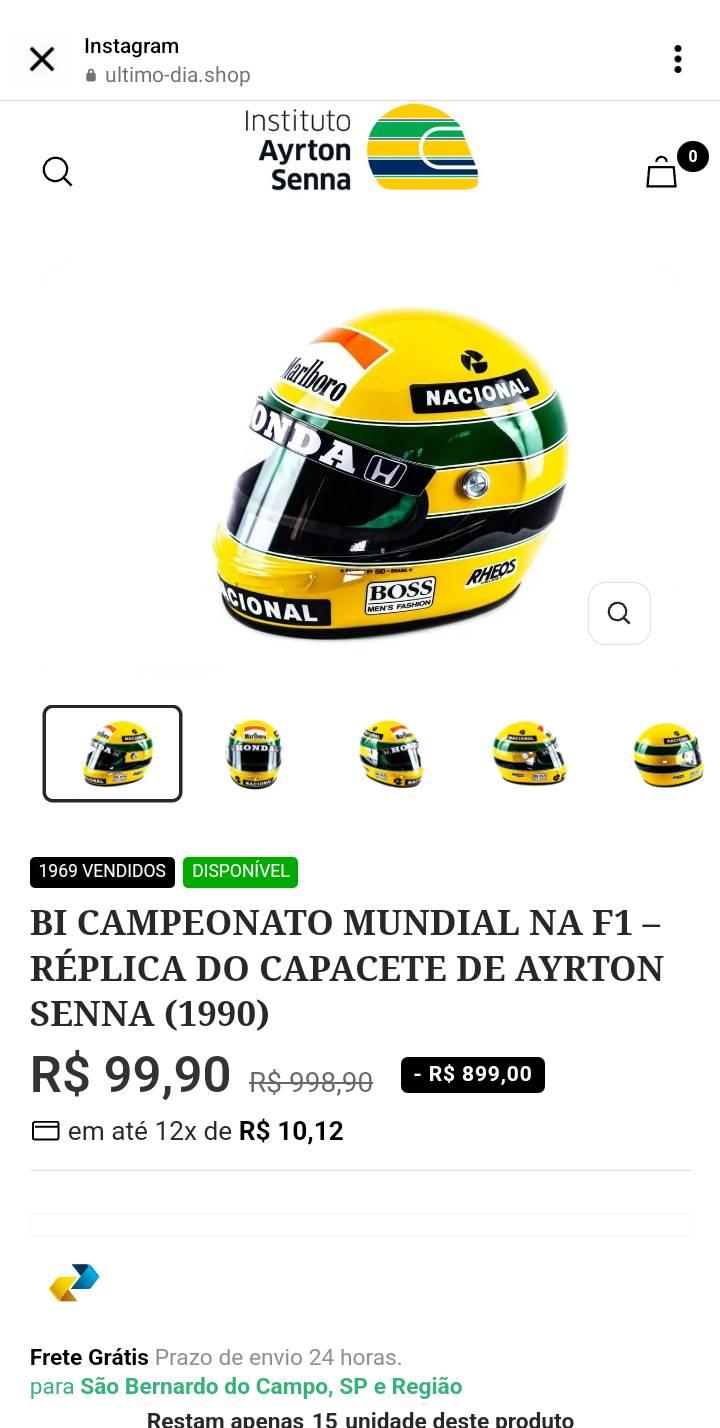Select the rightmost helmet thumbnail
Image resolution: width=720 pixels, height=1428 pixels.
coord(668,753)
